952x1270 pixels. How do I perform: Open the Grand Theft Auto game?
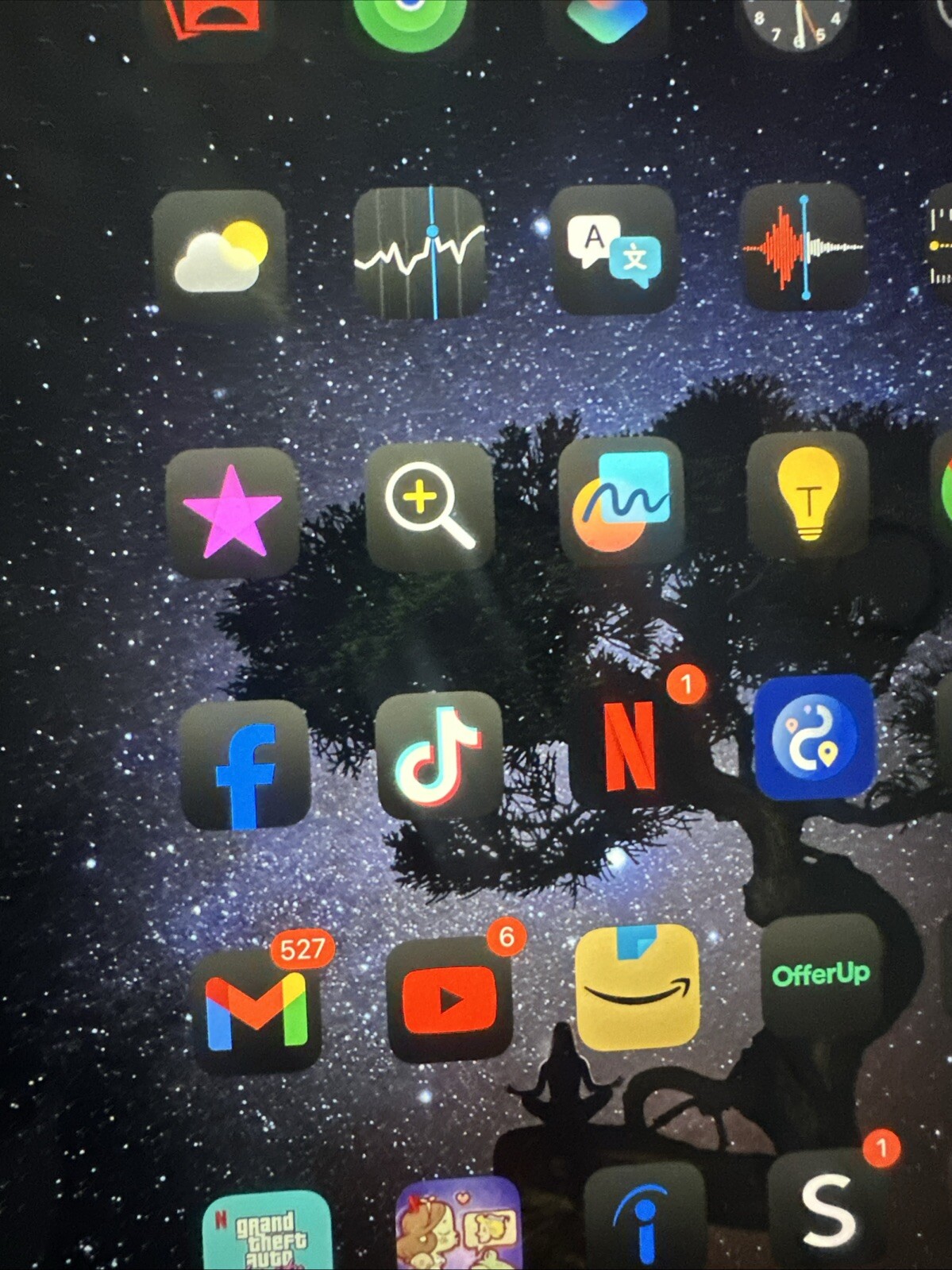point(267,1233)
